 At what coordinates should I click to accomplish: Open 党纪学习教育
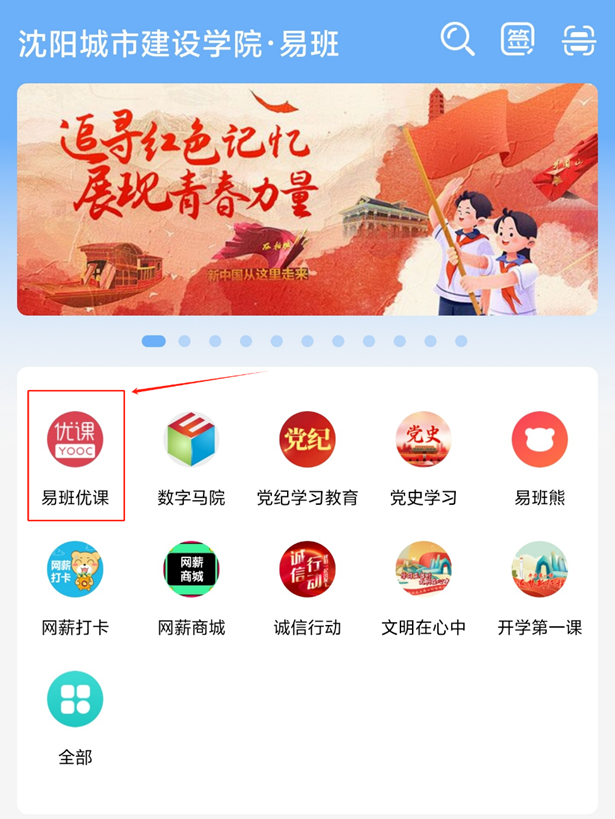click(x=307, y=440)
